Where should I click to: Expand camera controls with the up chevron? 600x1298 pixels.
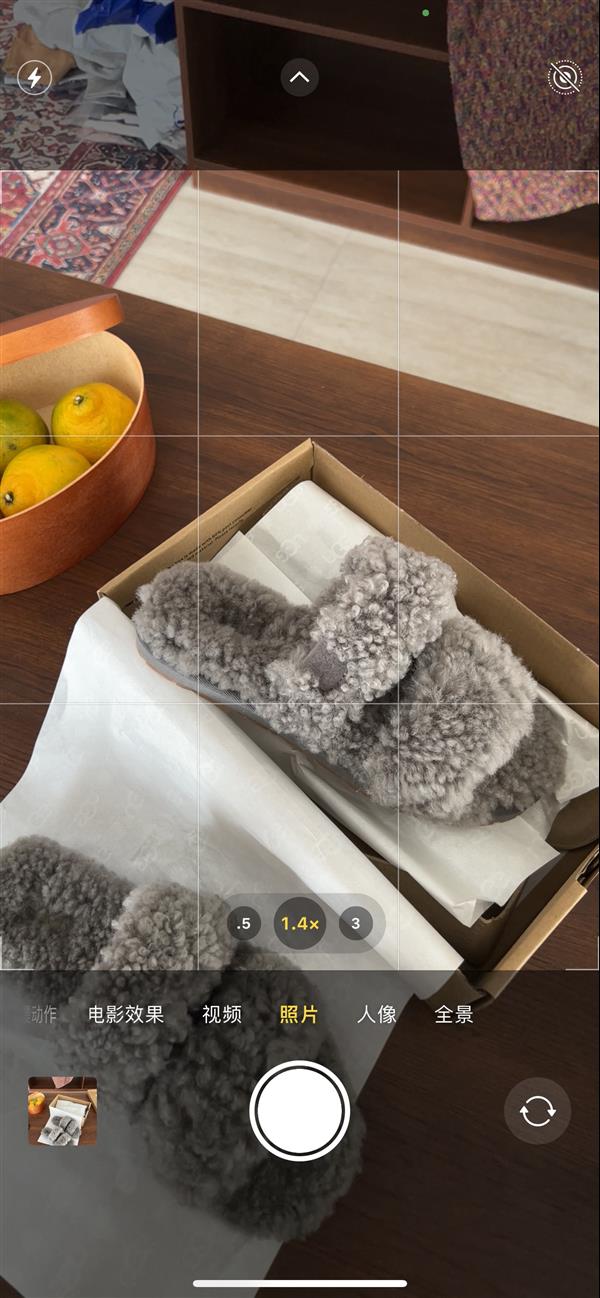tap(300, 77)
